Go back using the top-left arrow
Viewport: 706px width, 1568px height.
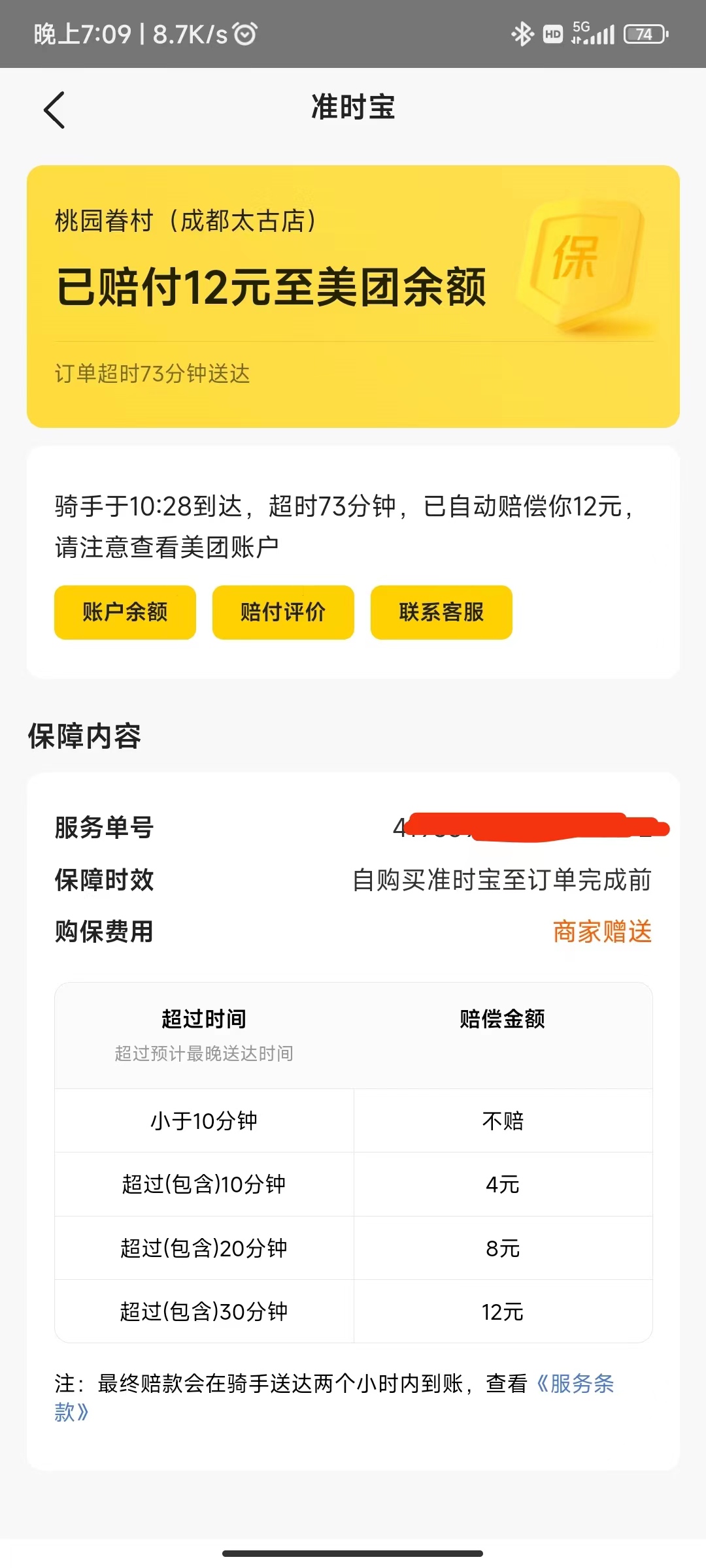55,110
